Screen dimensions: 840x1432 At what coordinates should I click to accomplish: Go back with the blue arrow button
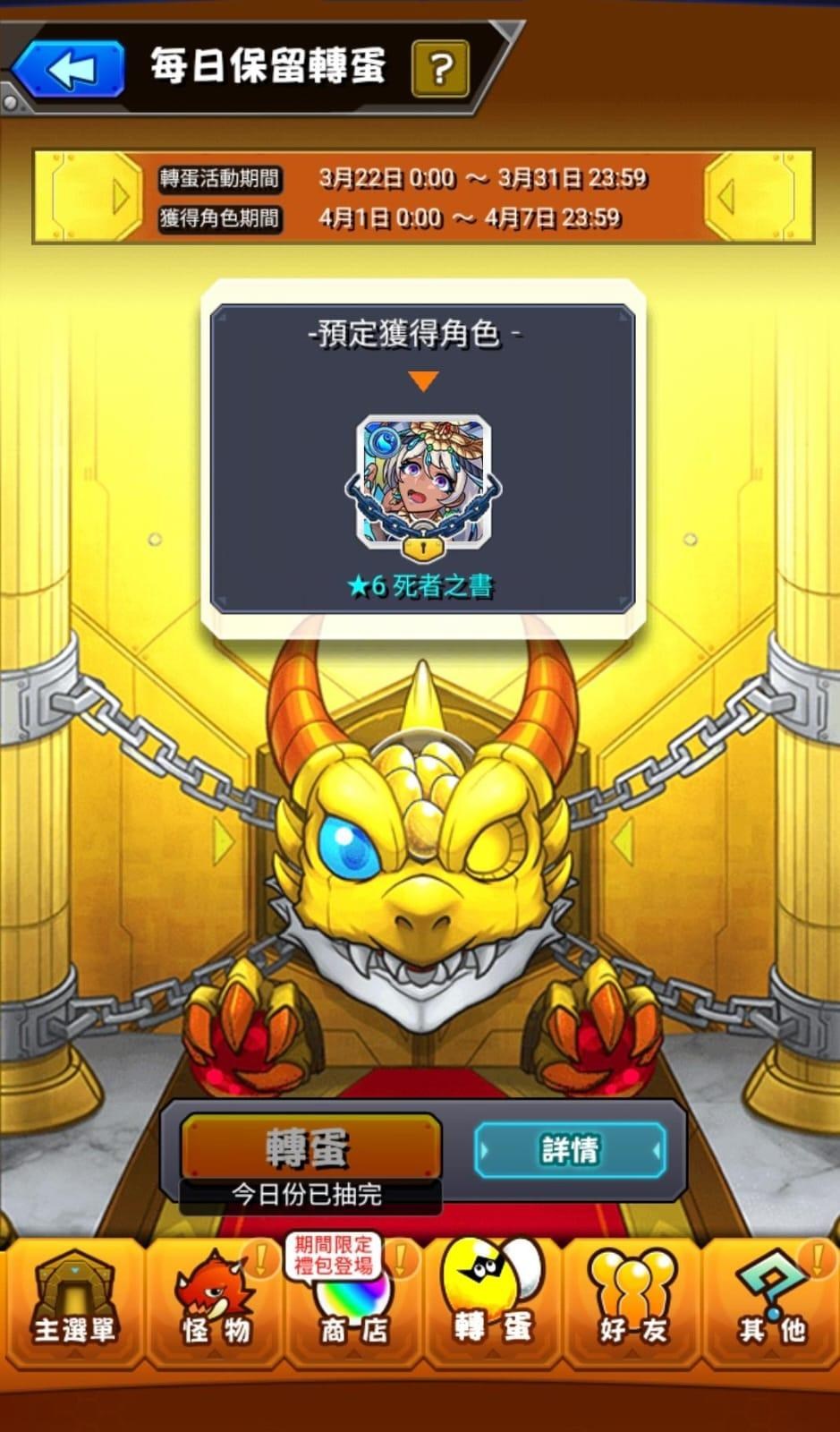(70, 69)
